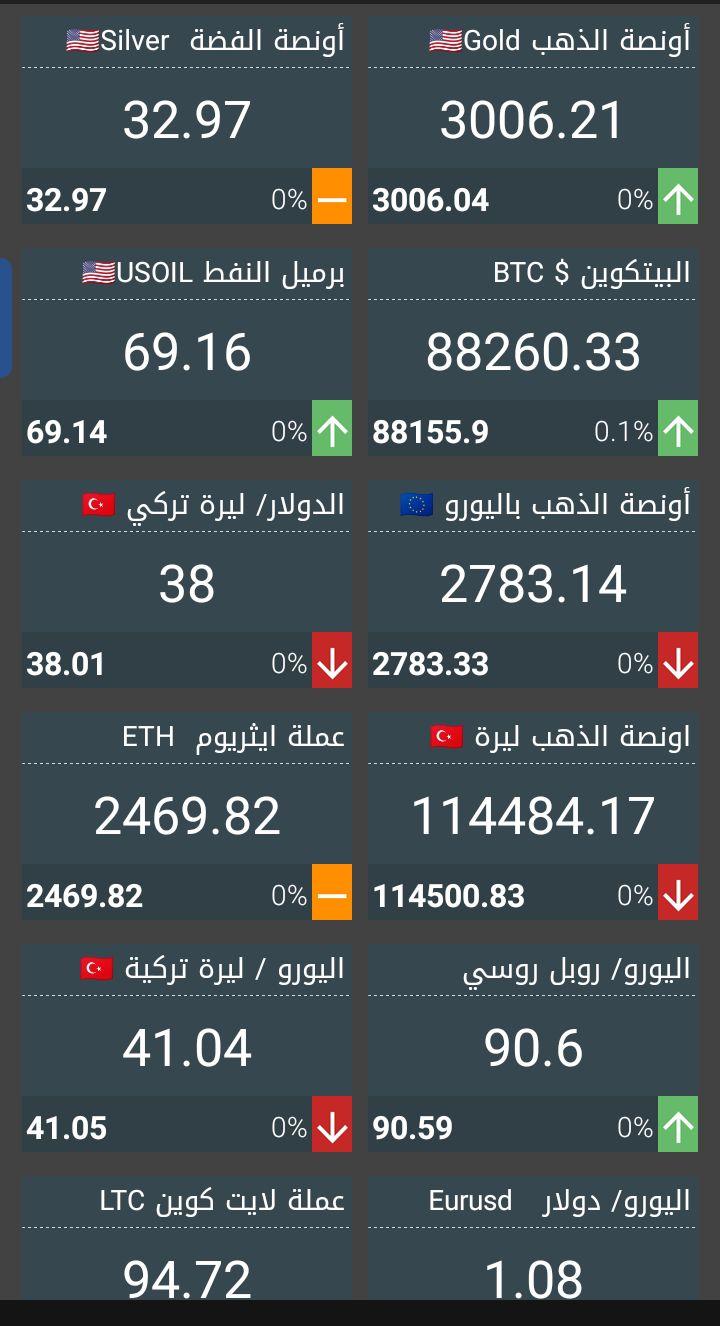Open the Gold ounce price card
This screenshot has width=720, height=1326.
point(533,120)
